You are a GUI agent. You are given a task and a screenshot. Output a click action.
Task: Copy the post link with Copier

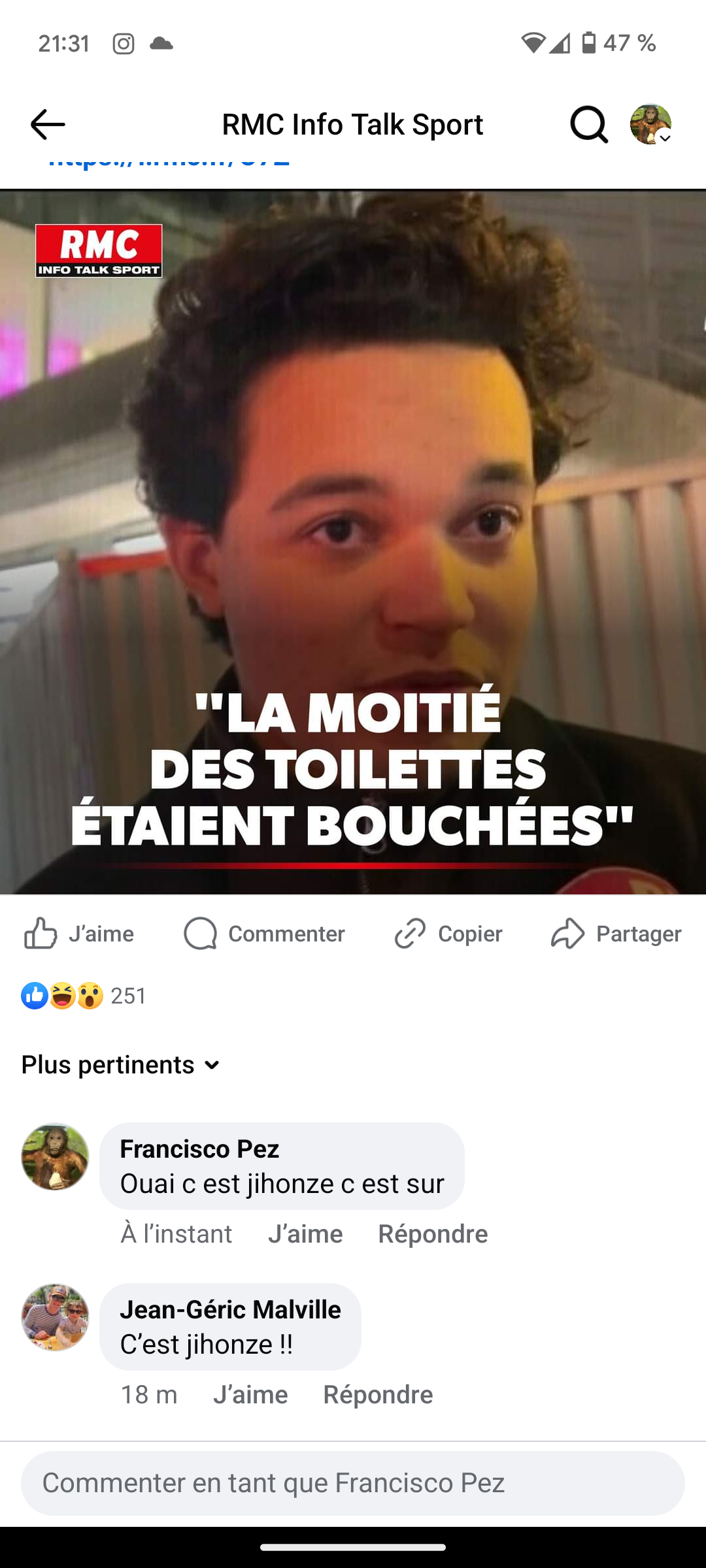pos(448,934)
